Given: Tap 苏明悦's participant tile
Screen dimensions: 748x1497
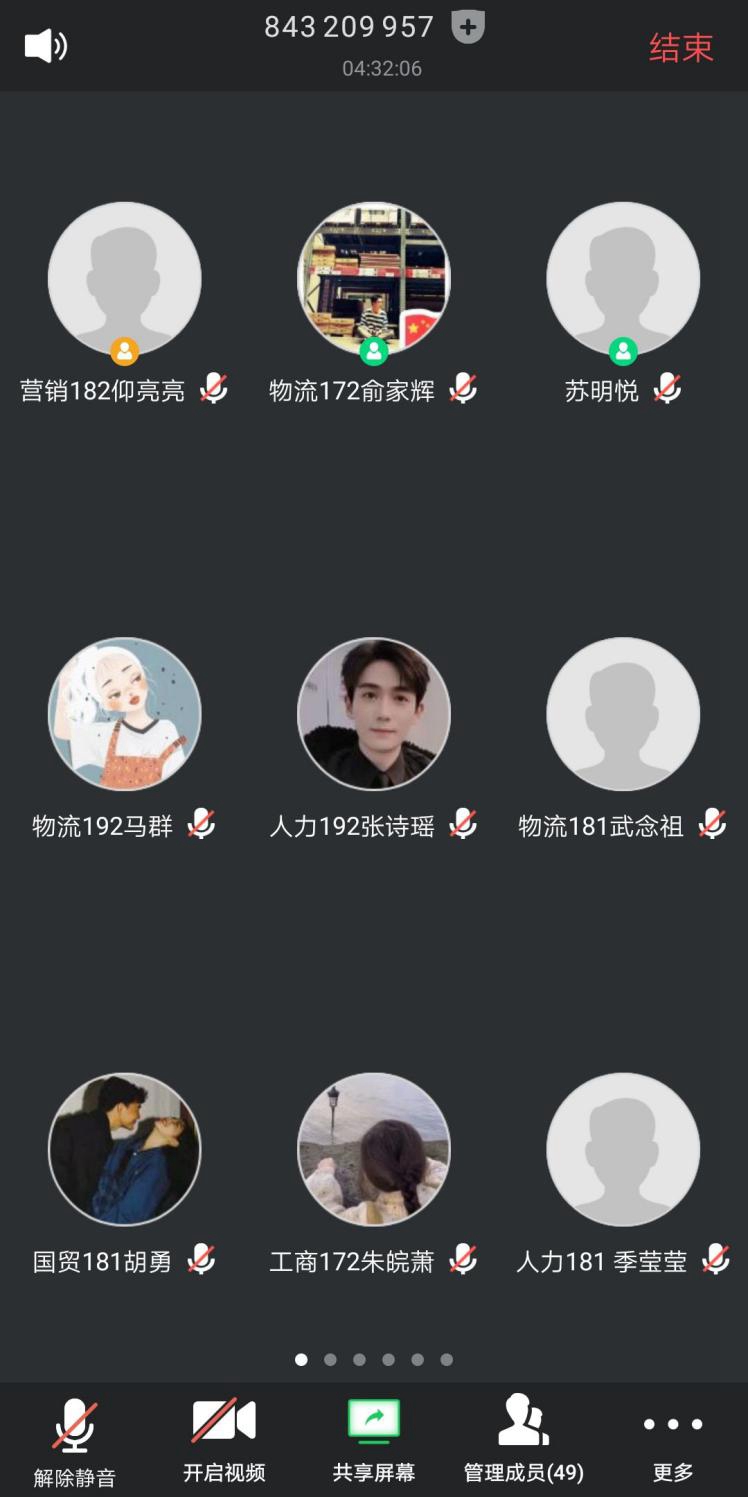Looking at the screenshot, I should [622, 279].
